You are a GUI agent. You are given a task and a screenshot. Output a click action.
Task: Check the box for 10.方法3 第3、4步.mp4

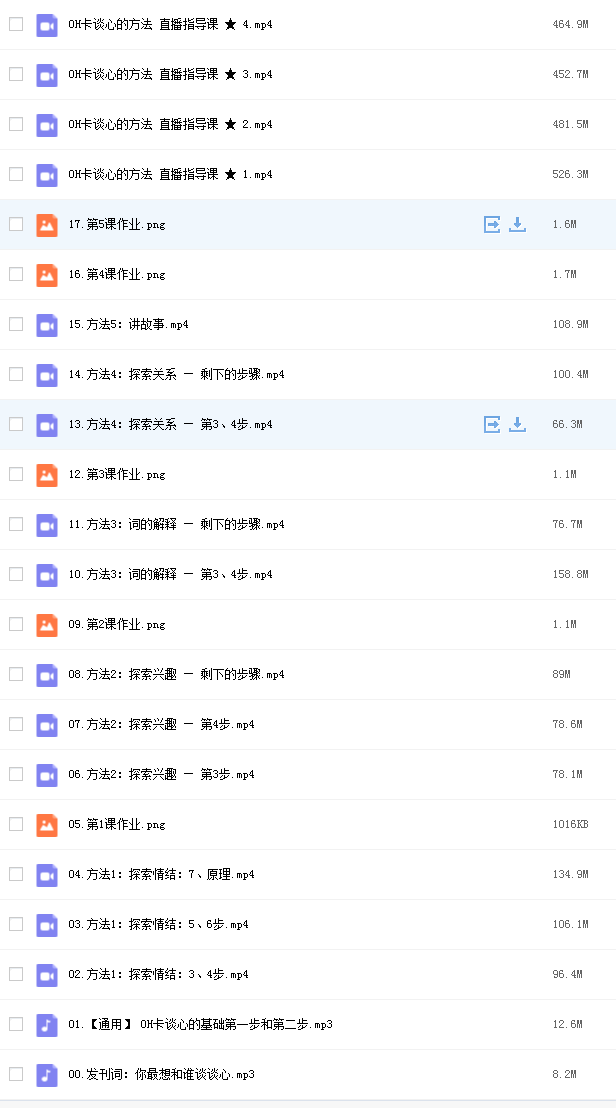[16, 574]
